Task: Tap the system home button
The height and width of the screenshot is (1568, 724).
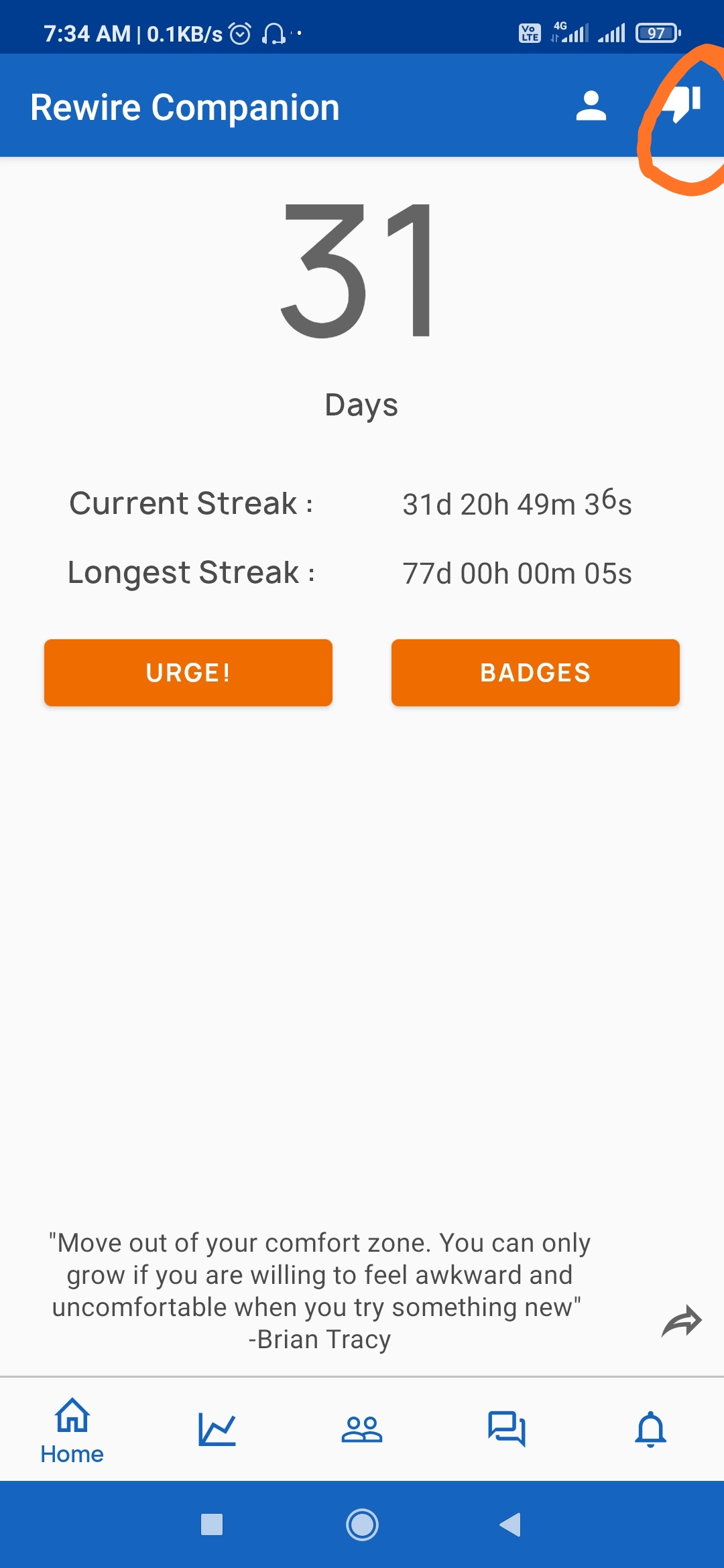Action: tap(362, 1524)
